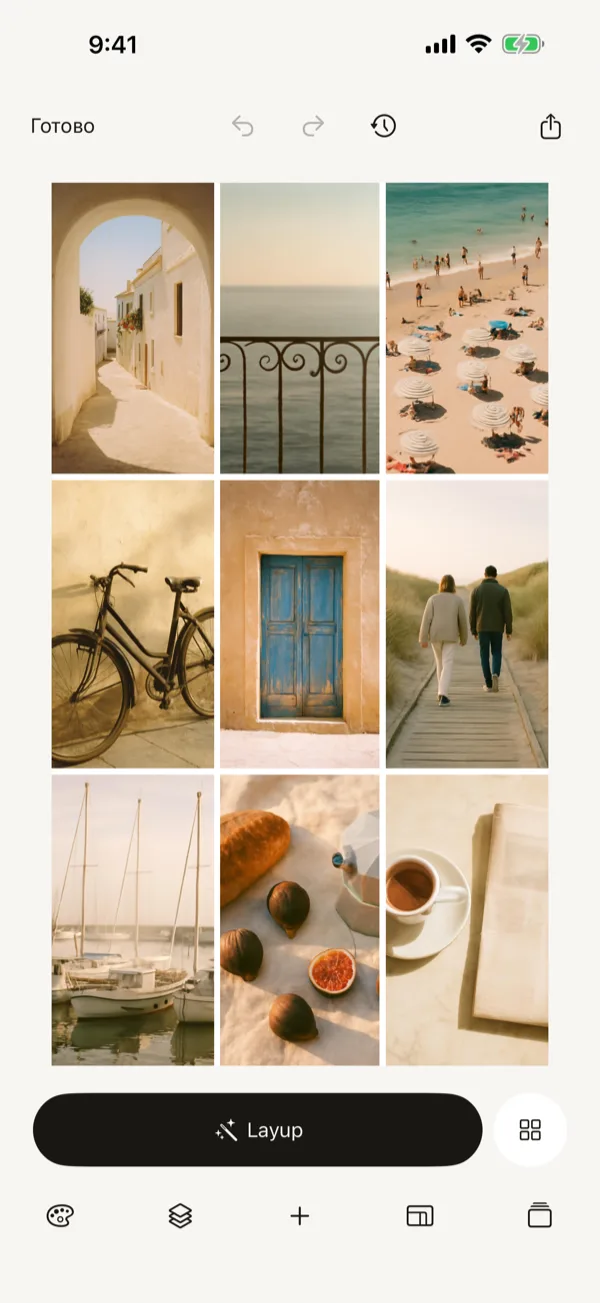Undo the last change
The width and height of the screenshot is (600, 1303).
coord(243,126)
